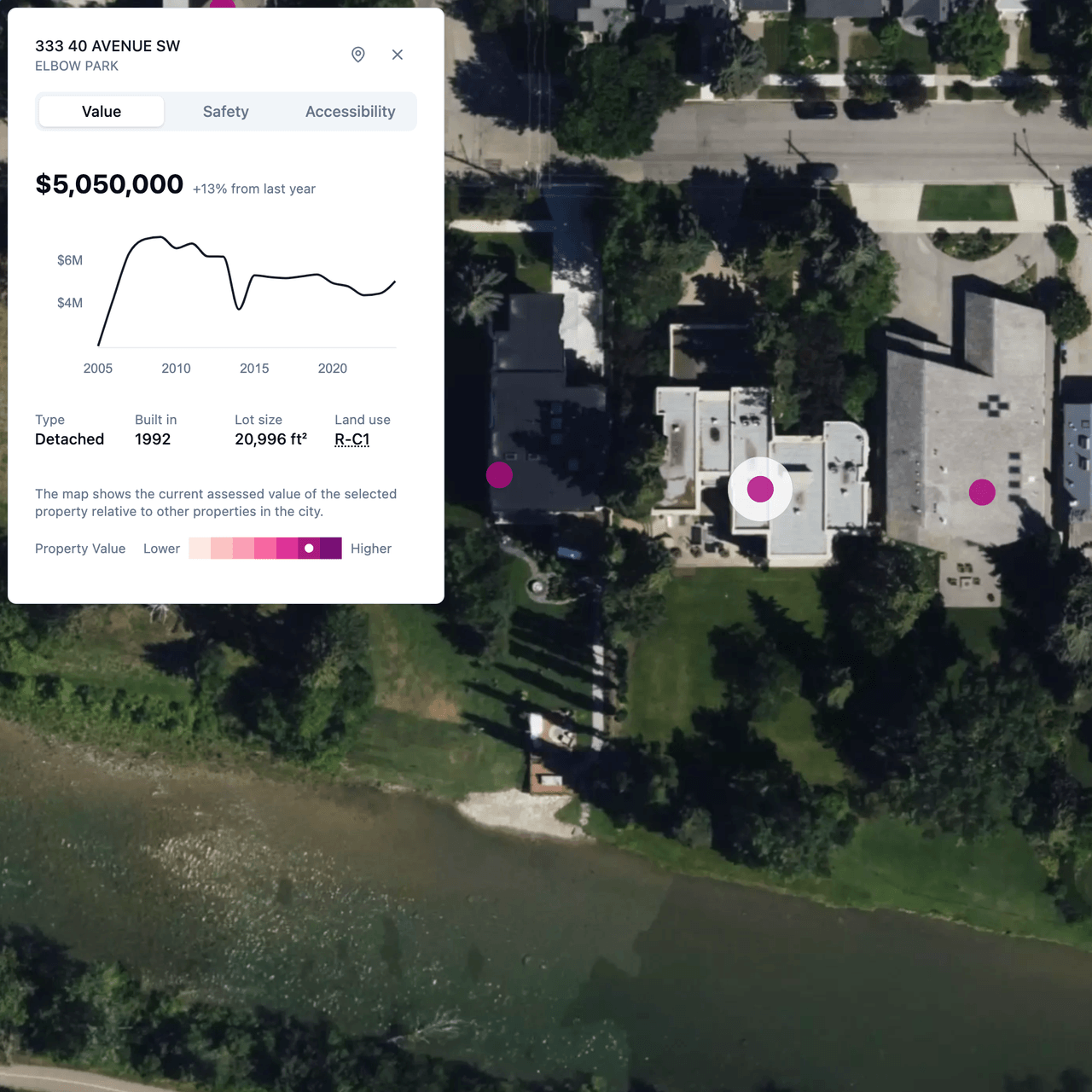Open the R-C1 land use link

pos(351,439)
